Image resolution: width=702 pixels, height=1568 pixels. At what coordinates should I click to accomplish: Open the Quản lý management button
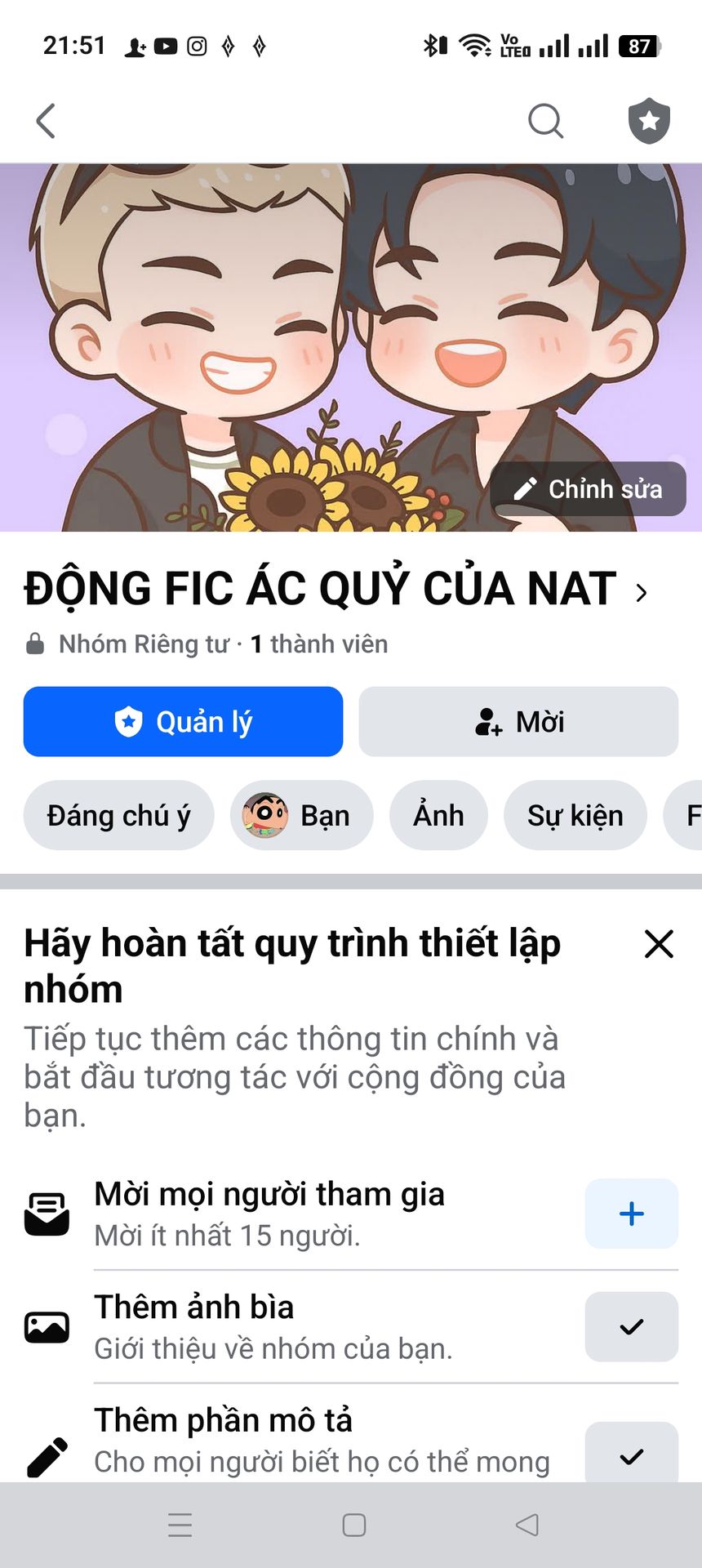coord(183,721)
